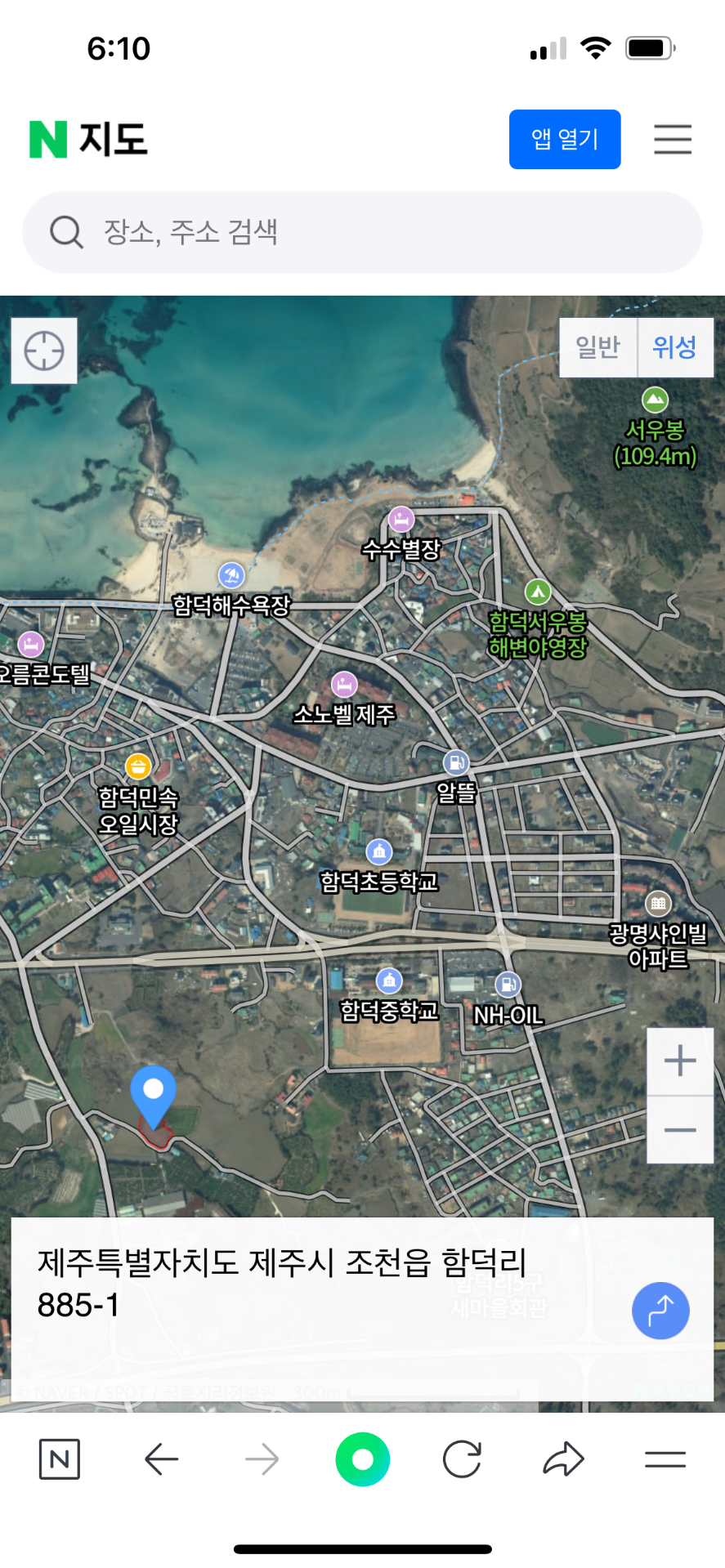Tap the 앱 열기 button
This screenshot has height=1568, width=725.
coord(565,140)
